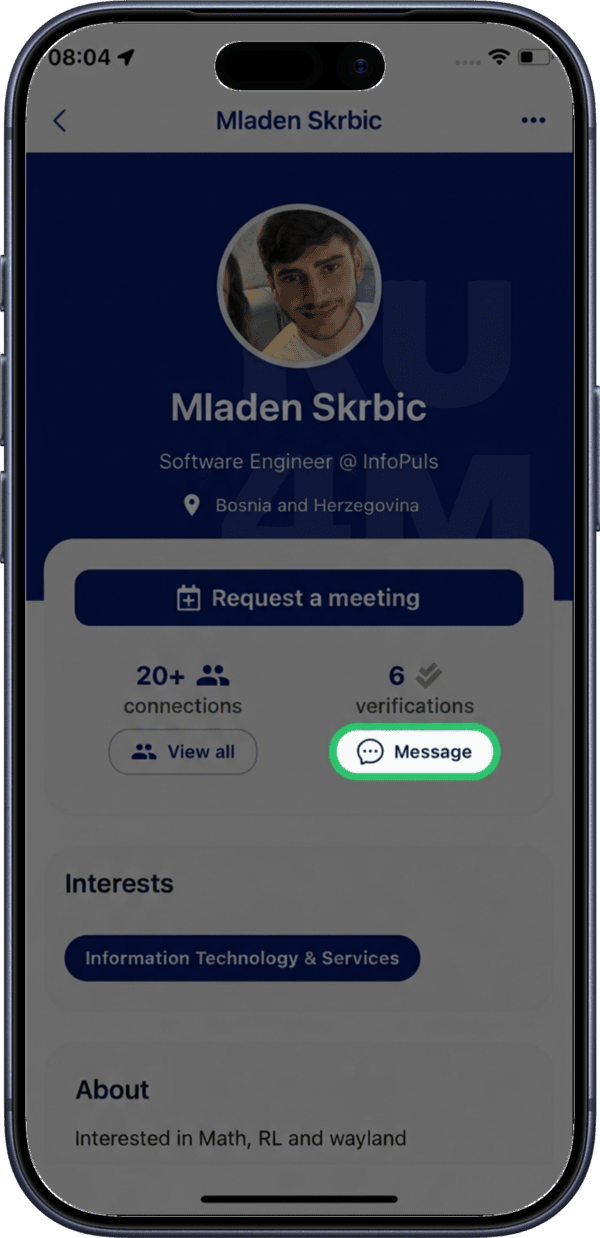View all connections
Image resolution: width=600 pixels, height=1238 pixels.
point(183,752)
